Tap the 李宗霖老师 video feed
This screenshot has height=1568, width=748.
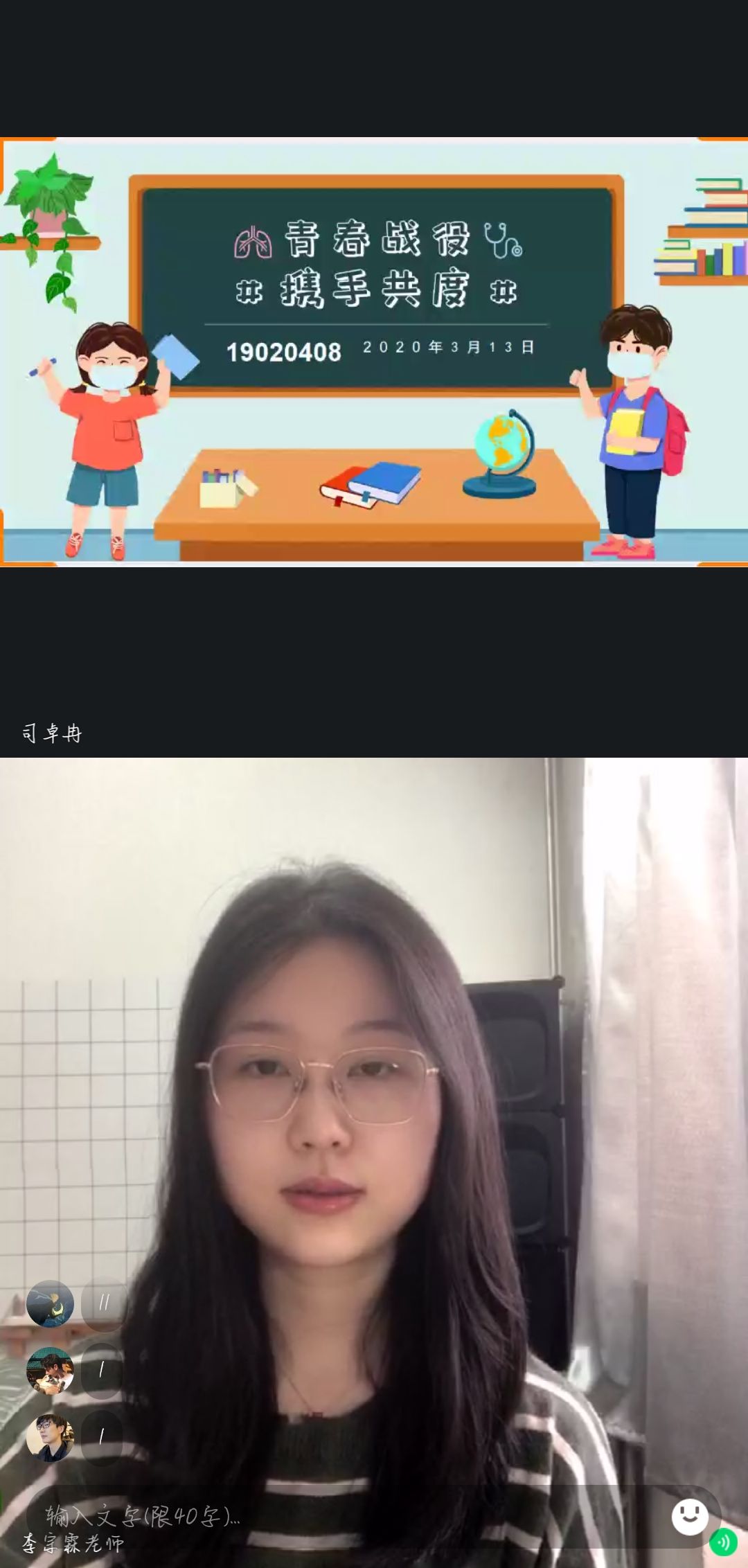point(374,1108)
